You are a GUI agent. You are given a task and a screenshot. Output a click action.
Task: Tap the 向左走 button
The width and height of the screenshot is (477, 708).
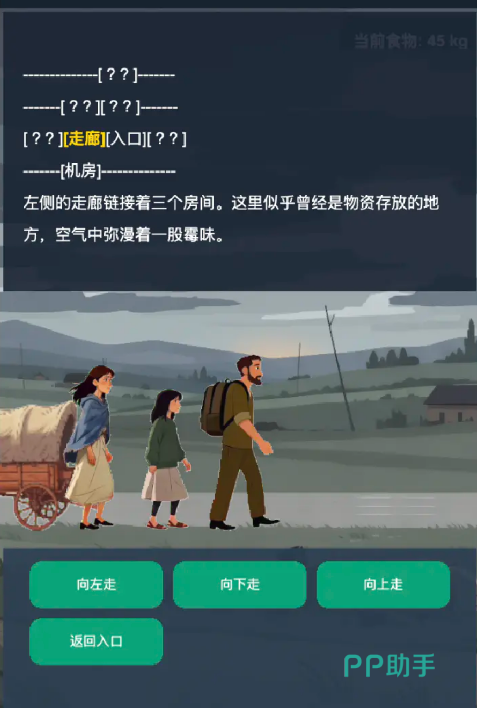tap(96, 584)
